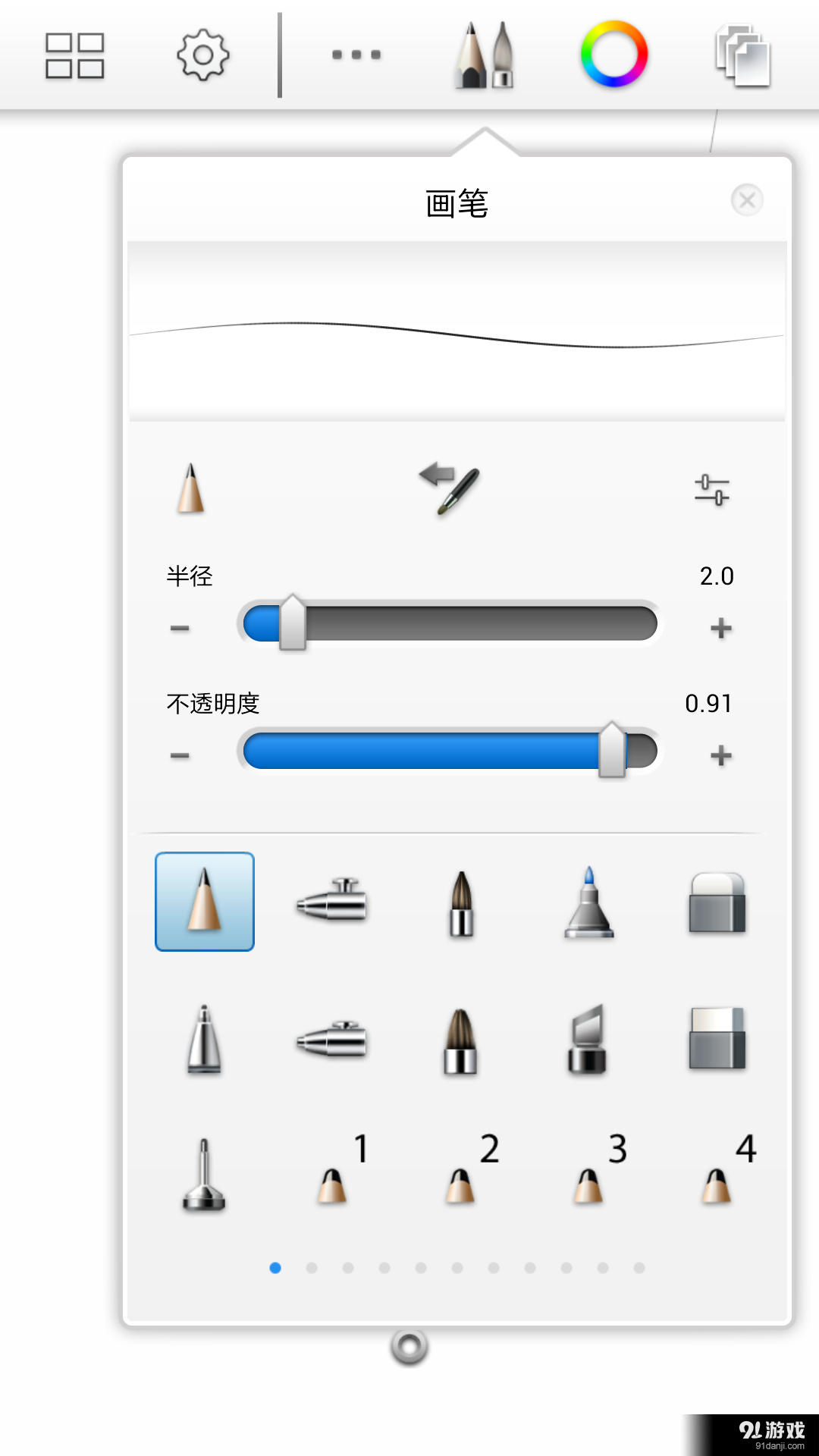This screenshot has height=1456, width=819.
Task: Select the Eraser tool
Action: (719, 902)
